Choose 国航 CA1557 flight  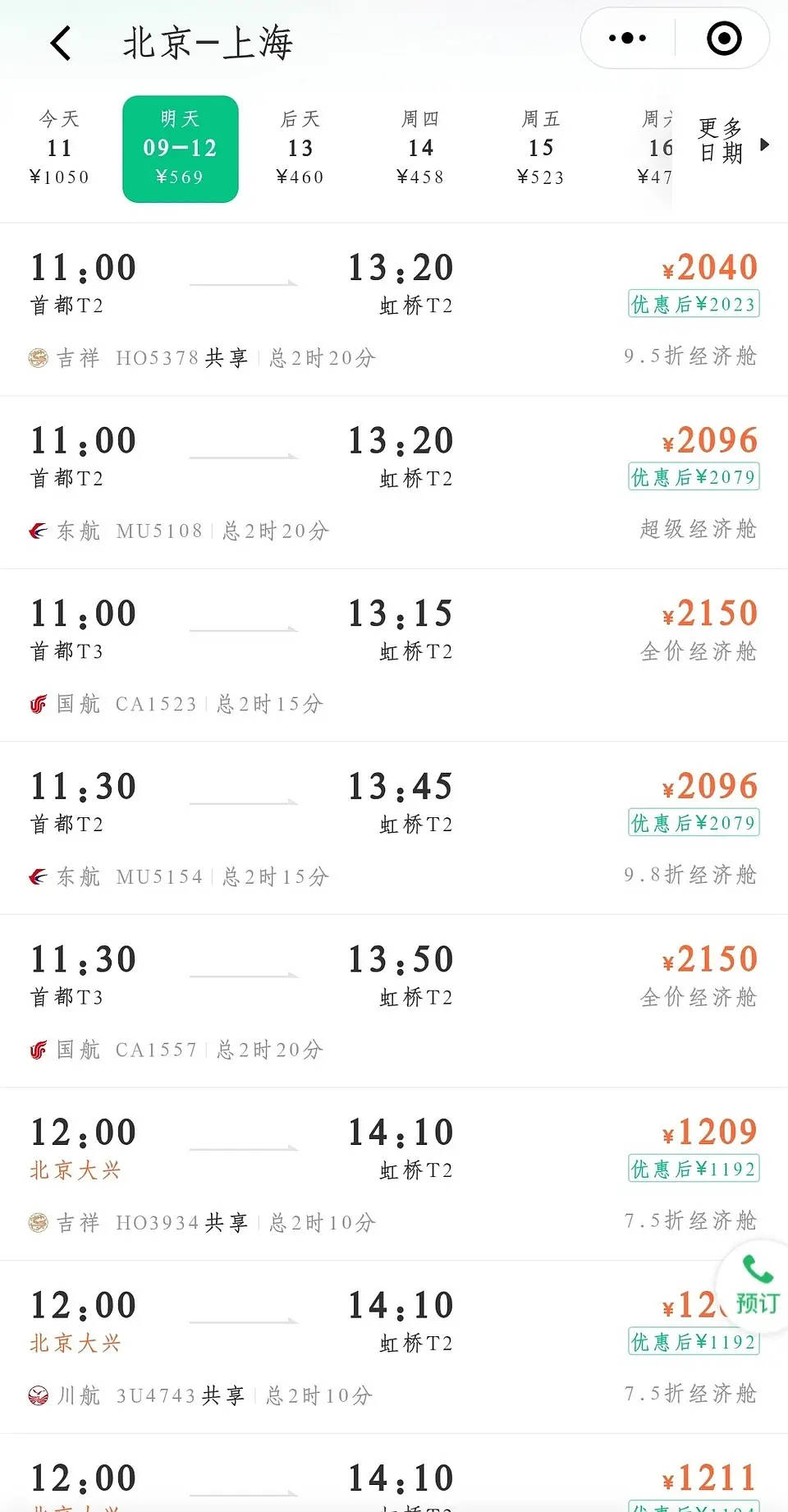click(x=394, y=1001)
